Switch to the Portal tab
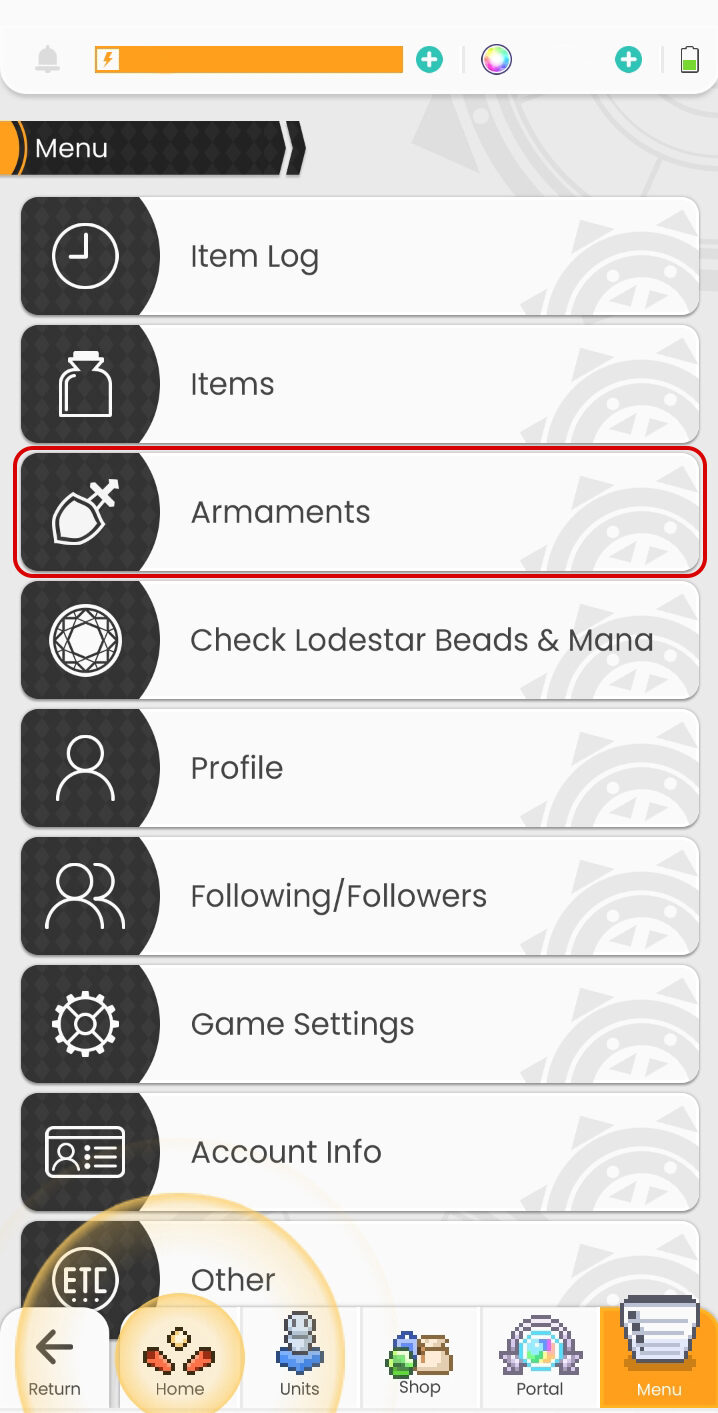718x1413 pixels. point(540,1360)
